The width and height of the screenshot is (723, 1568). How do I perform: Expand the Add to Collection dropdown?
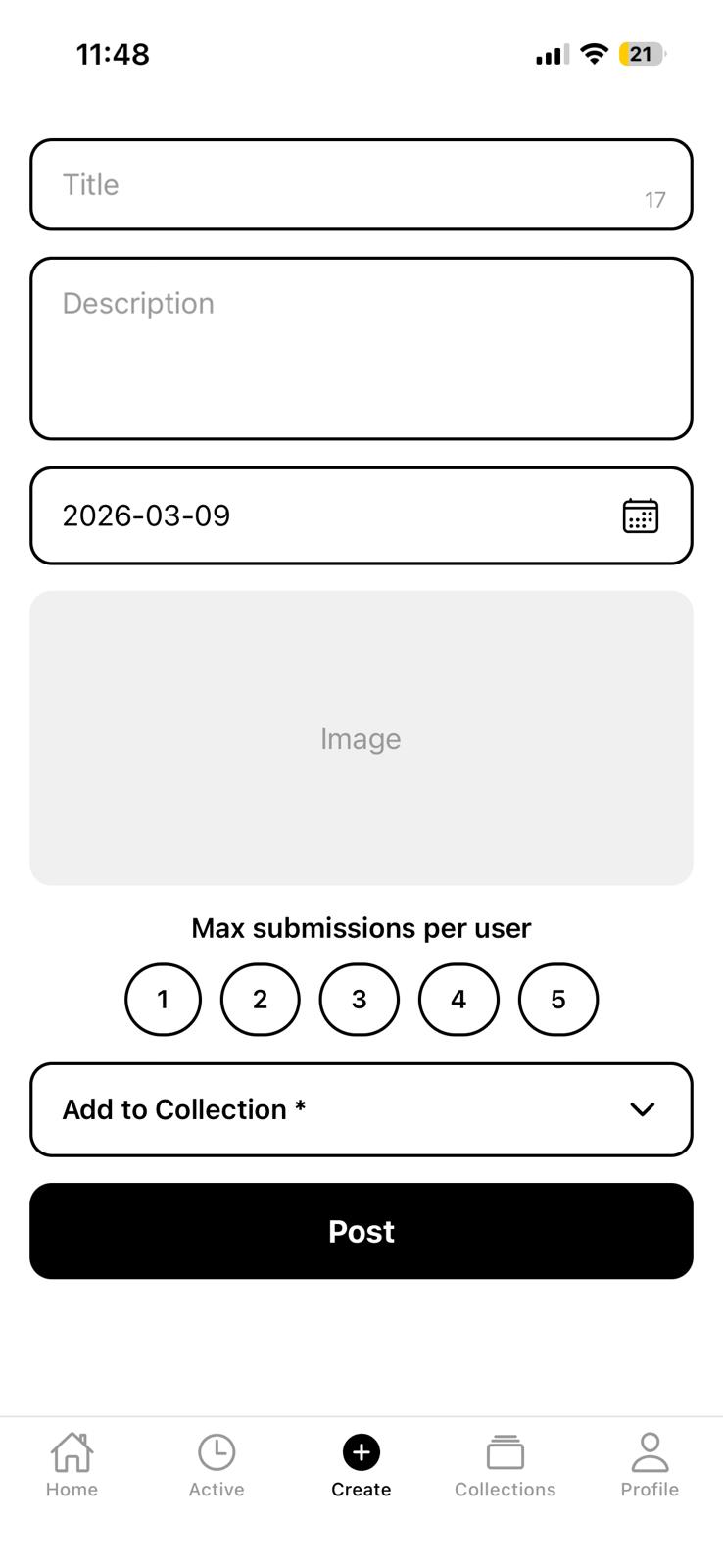coord(361,1109)
